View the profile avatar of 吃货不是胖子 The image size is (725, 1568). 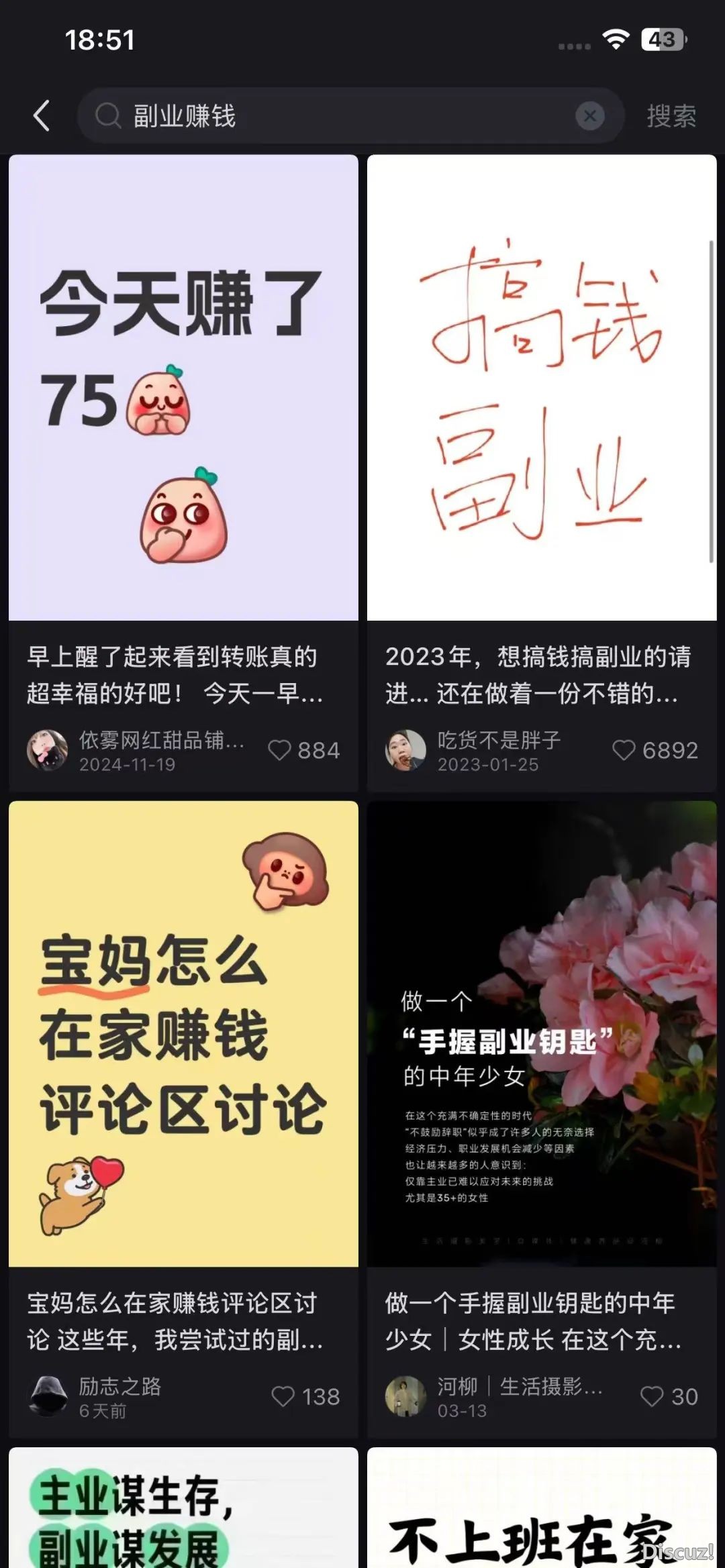[x=405, y=750]
